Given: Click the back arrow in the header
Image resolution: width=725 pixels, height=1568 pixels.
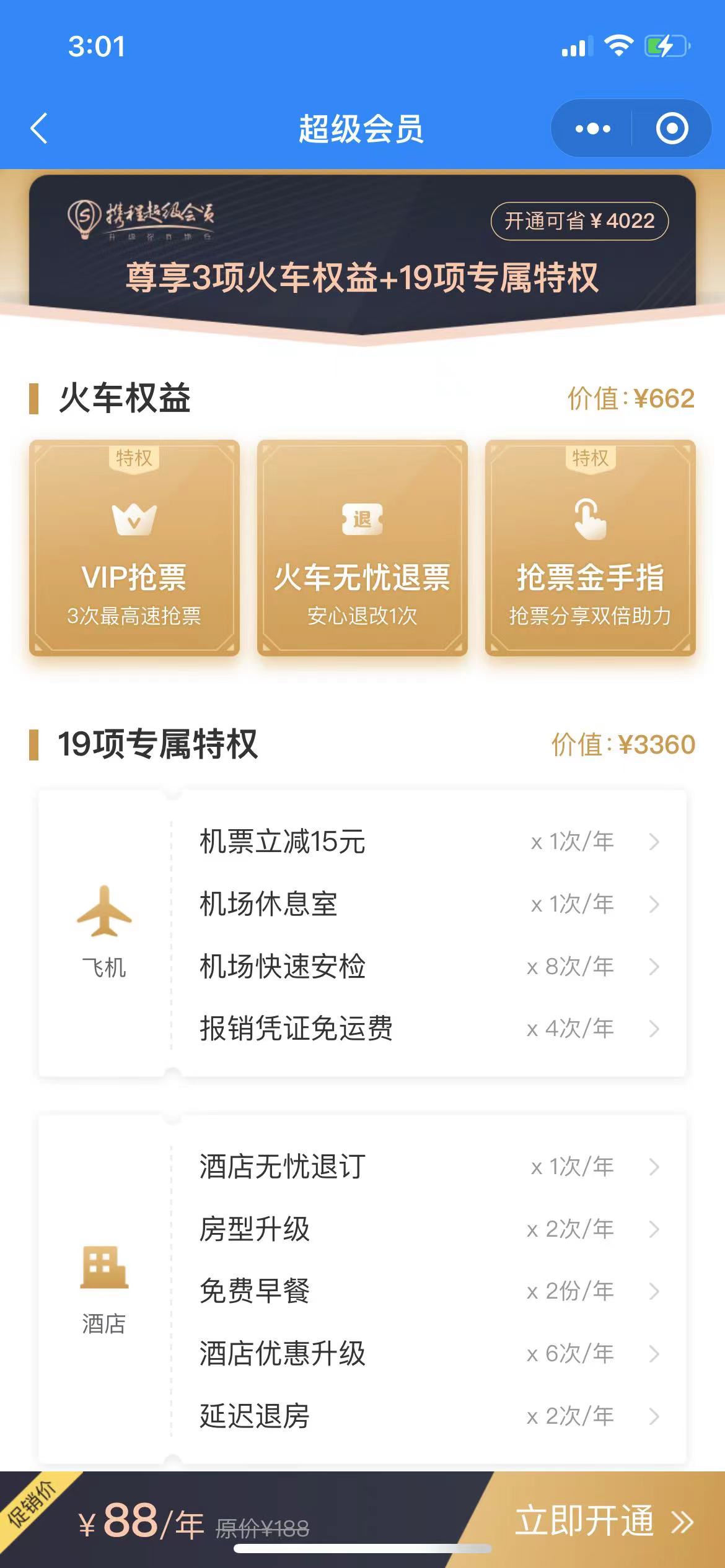Looking at the screenshot, I should tap(38, 128).
